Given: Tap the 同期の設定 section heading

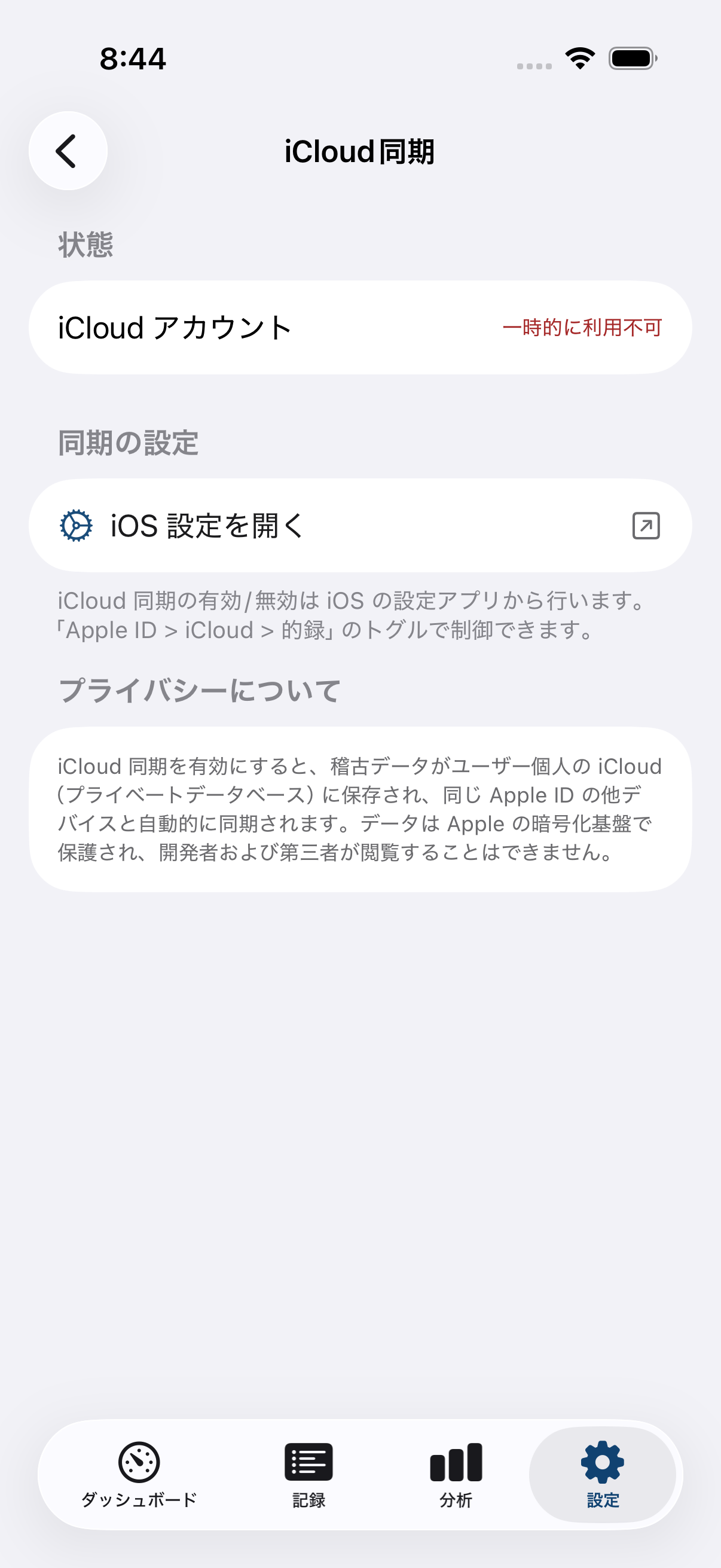Looking at the screenshot, I should [129, 443].
